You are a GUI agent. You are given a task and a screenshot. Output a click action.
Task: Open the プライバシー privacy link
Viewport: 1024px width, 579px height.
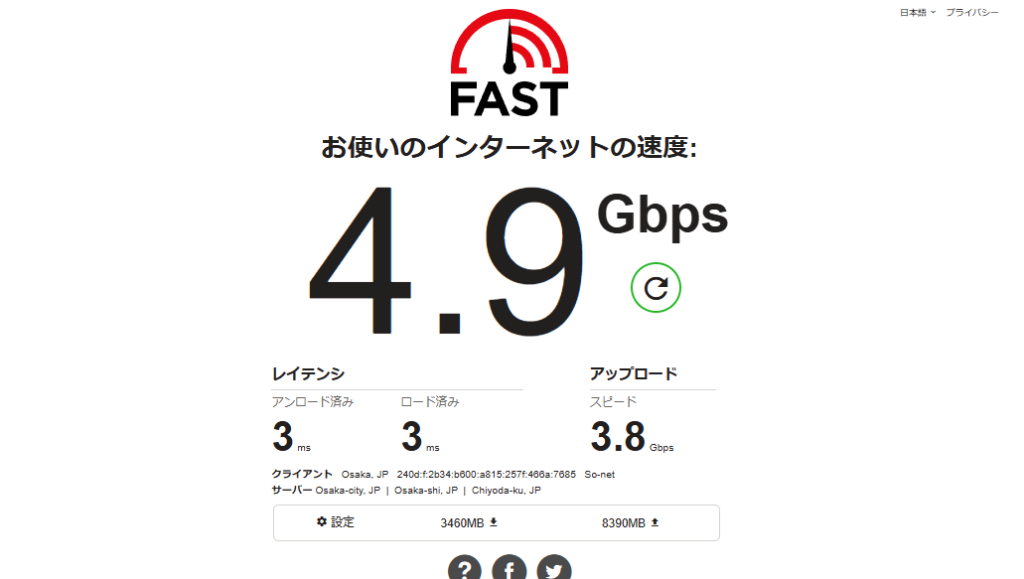pos(972,12)
